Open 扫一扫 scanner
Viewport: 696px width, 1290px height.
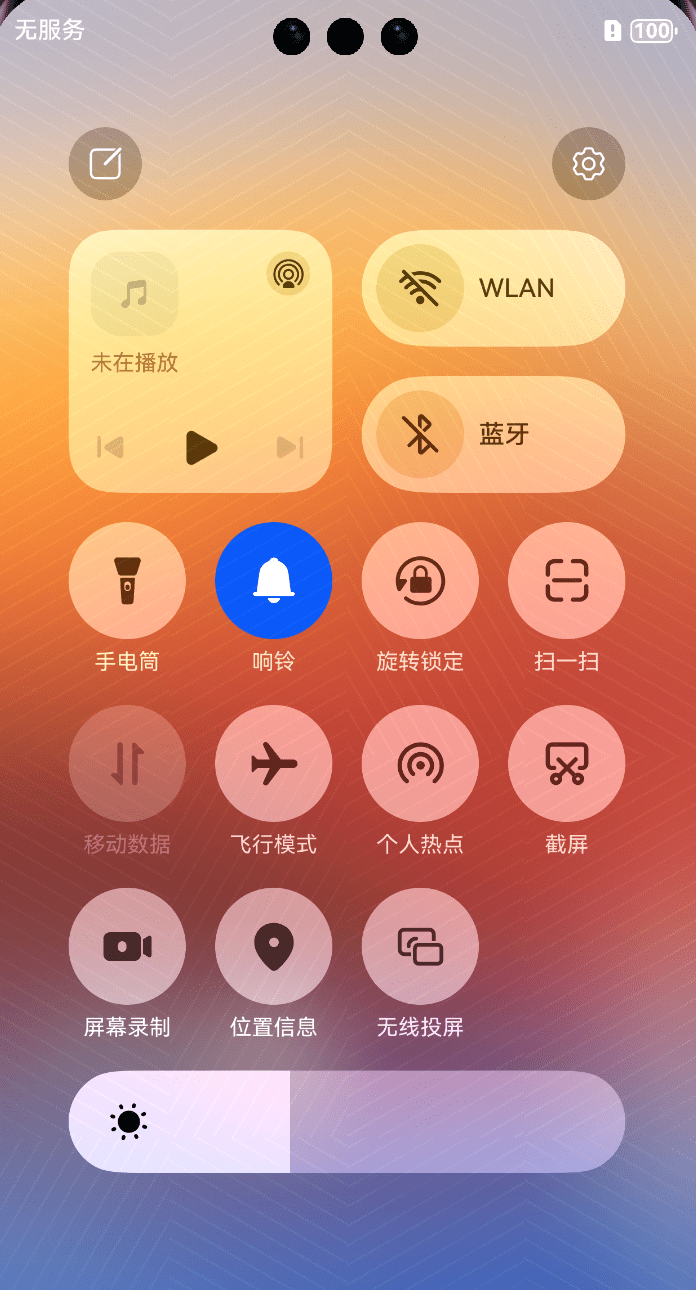point(567,581)
